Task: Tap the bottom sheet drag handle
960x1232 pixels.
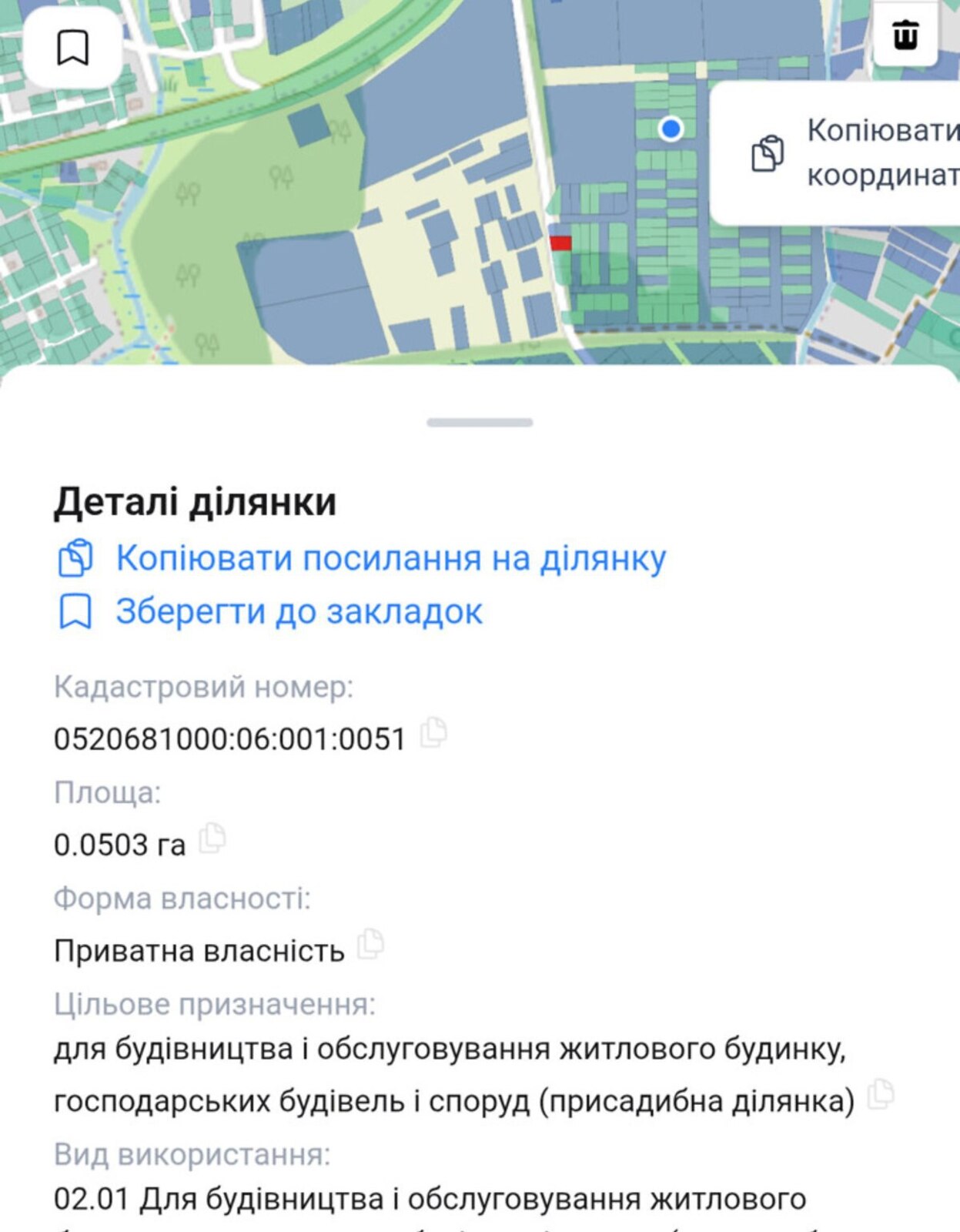Action: click(480, 423)
